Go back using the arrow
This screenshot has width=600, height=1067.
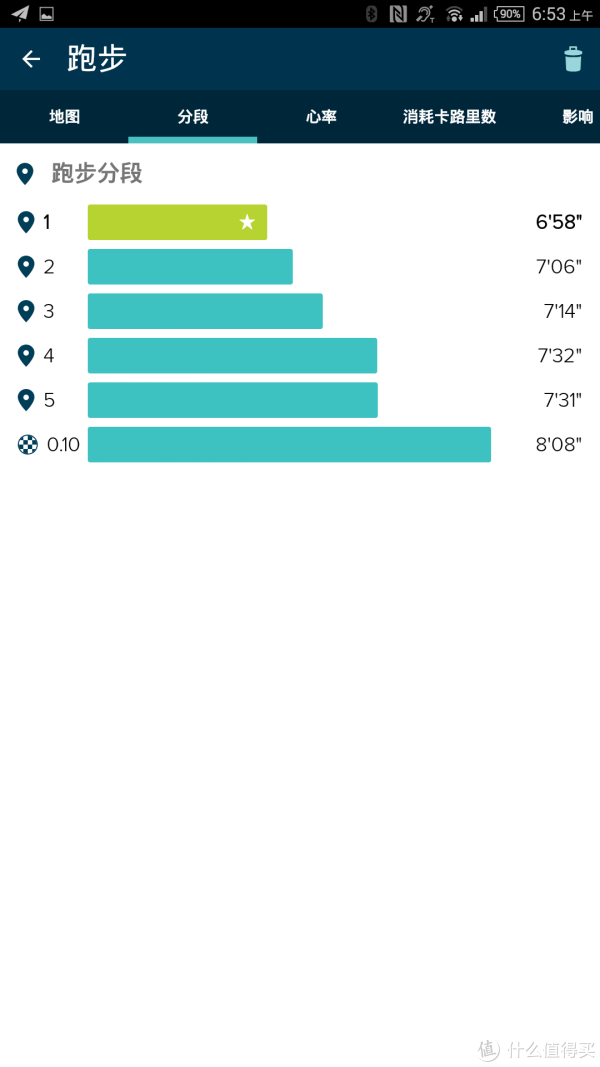coord(31,59)
